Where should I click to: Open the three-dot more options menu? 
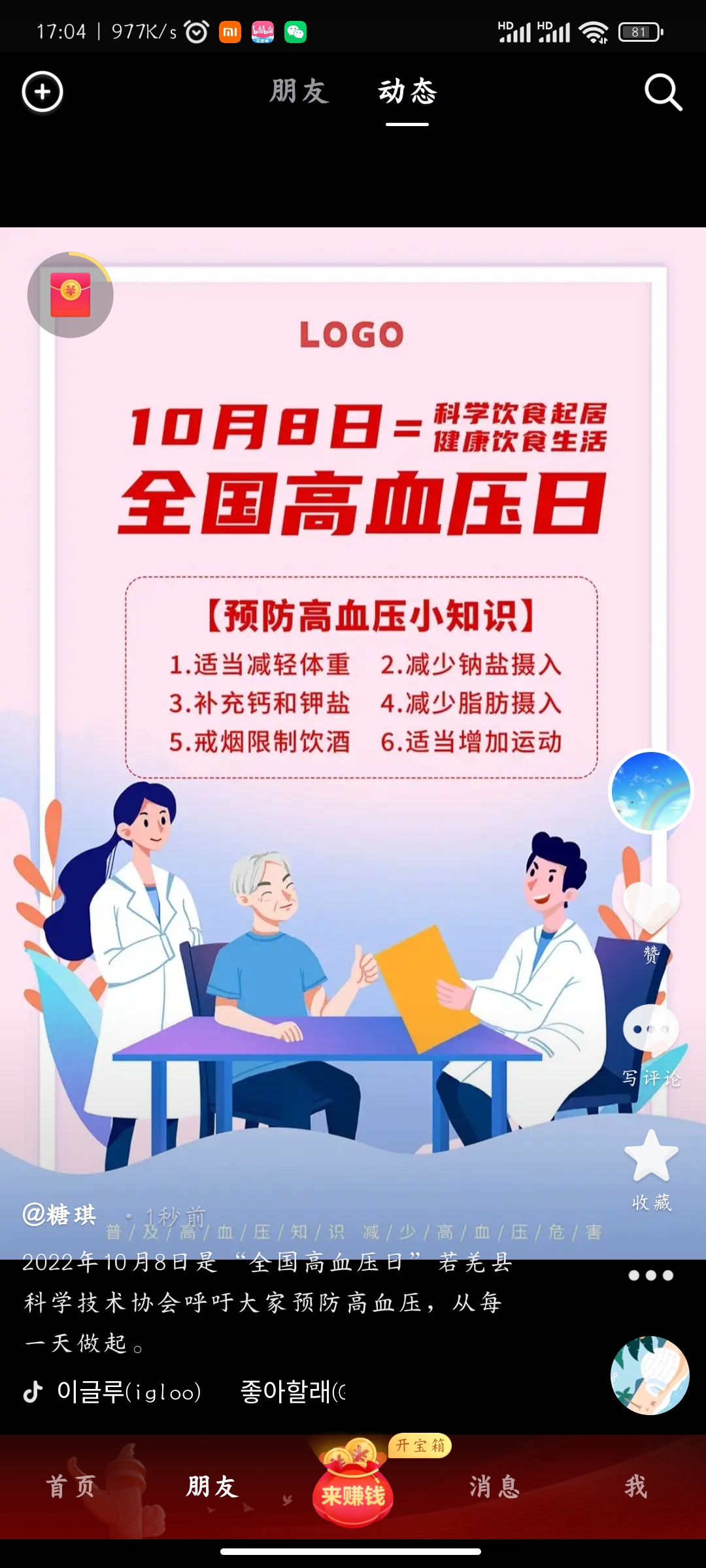point(650,1275)
